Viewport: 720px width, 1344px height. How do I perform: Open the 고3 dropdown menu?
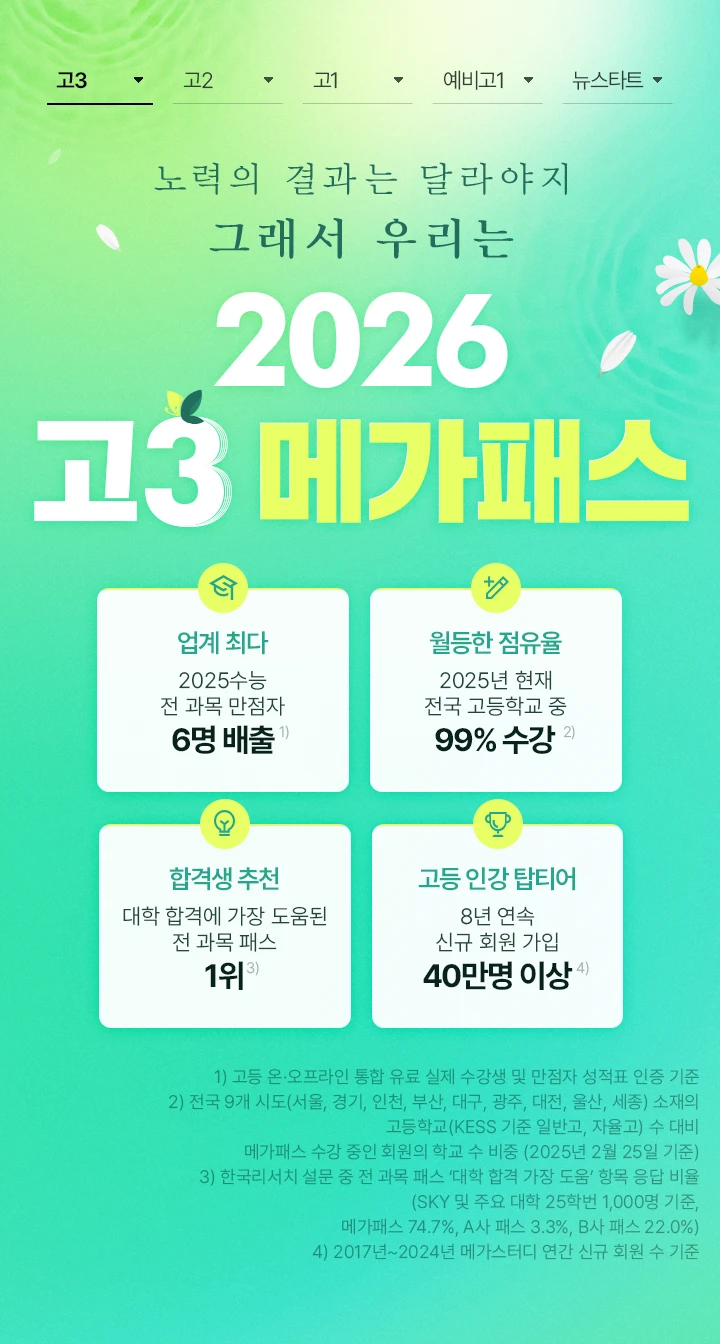coord(100,80)
